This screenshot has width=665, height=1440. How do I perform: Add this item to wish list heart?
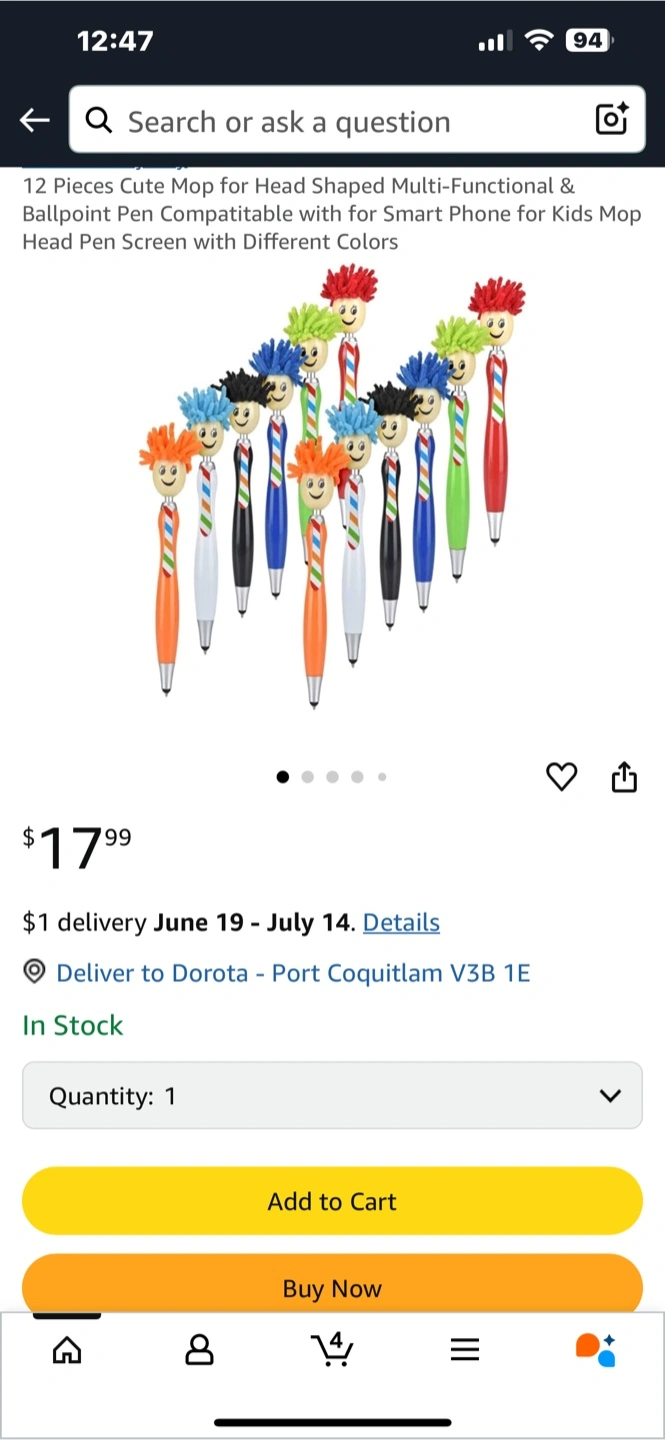[562, 777]
